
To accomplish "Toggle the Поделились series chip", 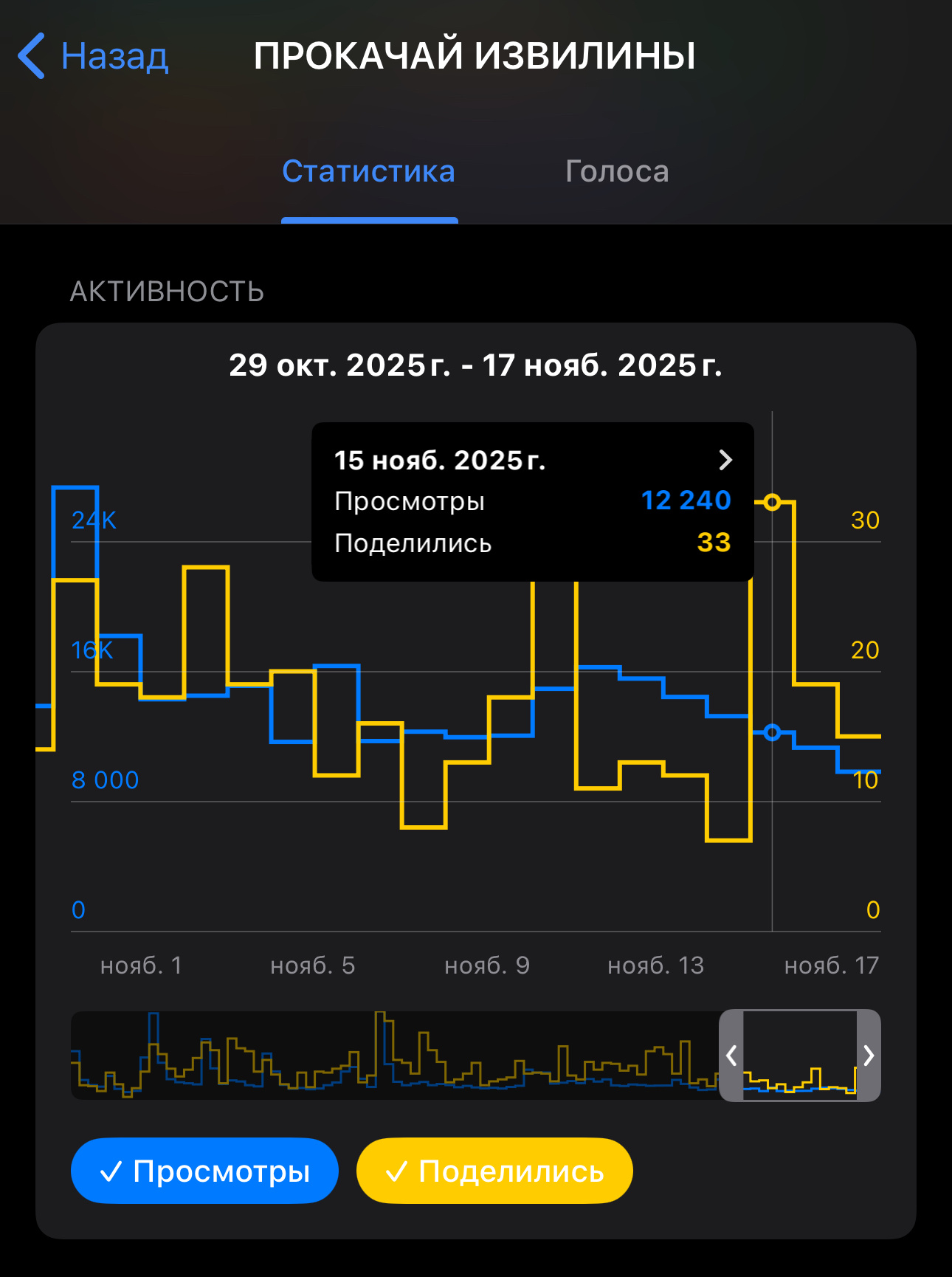I will click(494, 1171).
